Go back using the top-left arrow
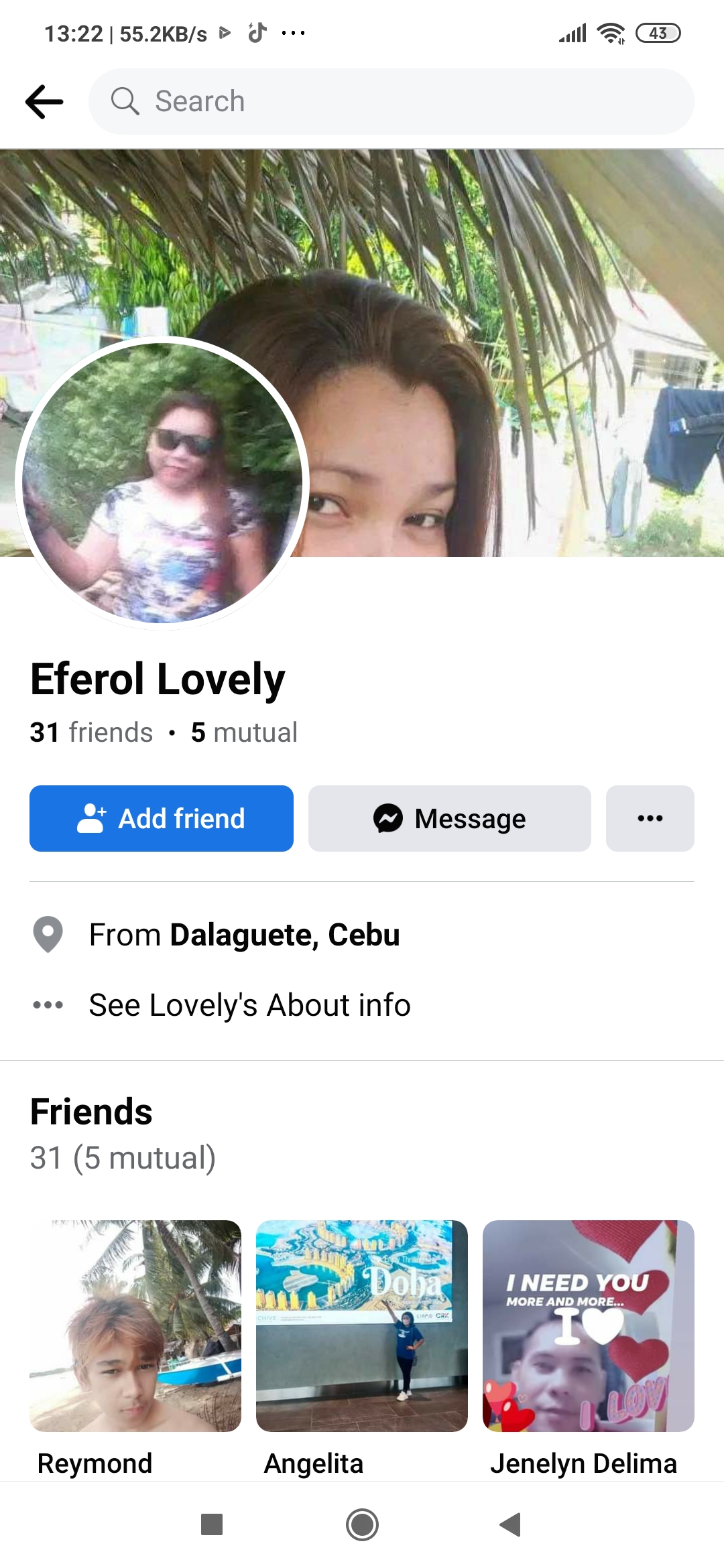This screenshot has width=724, height=1568. click(44, 102)
